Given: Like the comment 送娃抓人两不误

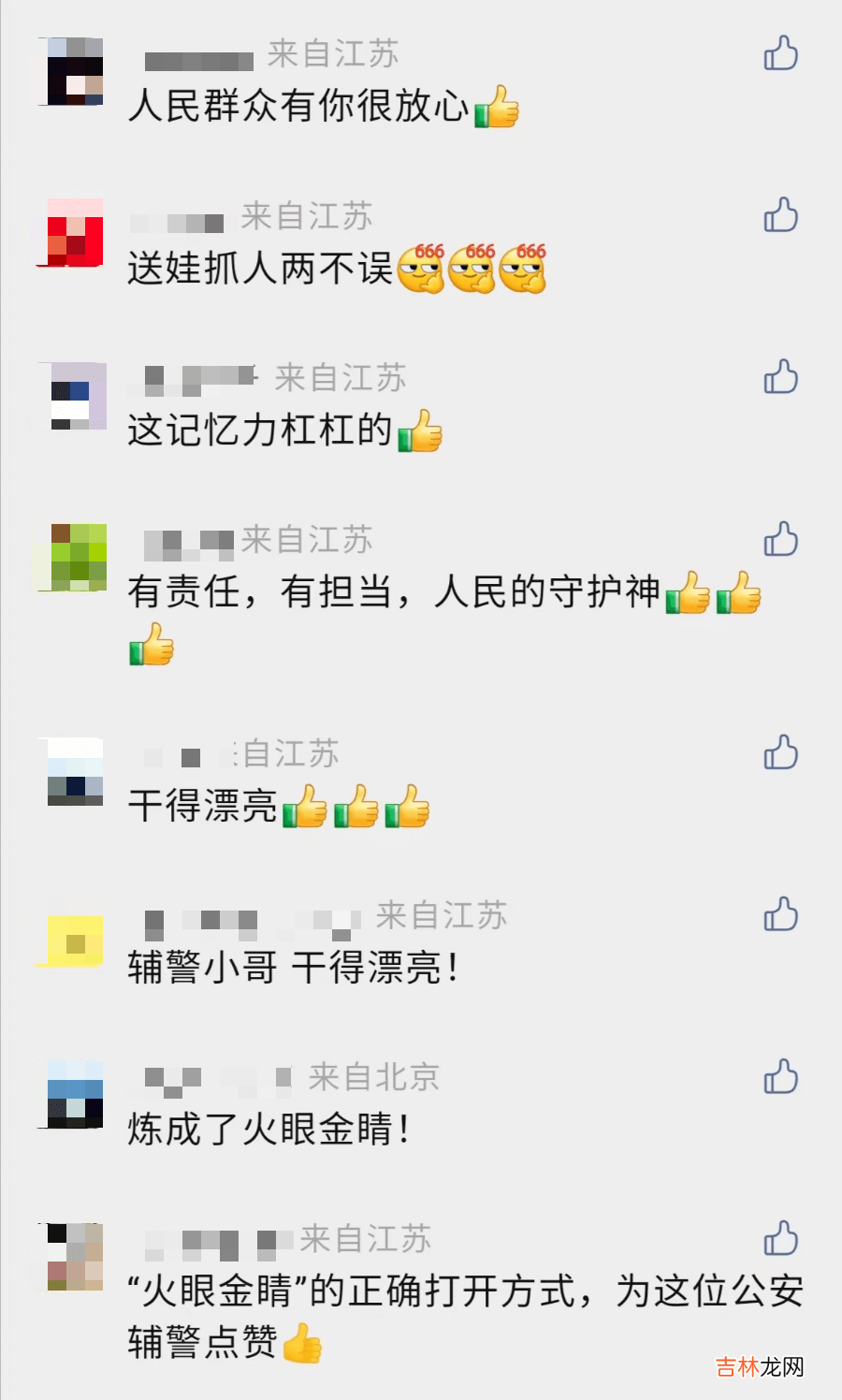Looking at the screenshot, I should pos(780,216).
